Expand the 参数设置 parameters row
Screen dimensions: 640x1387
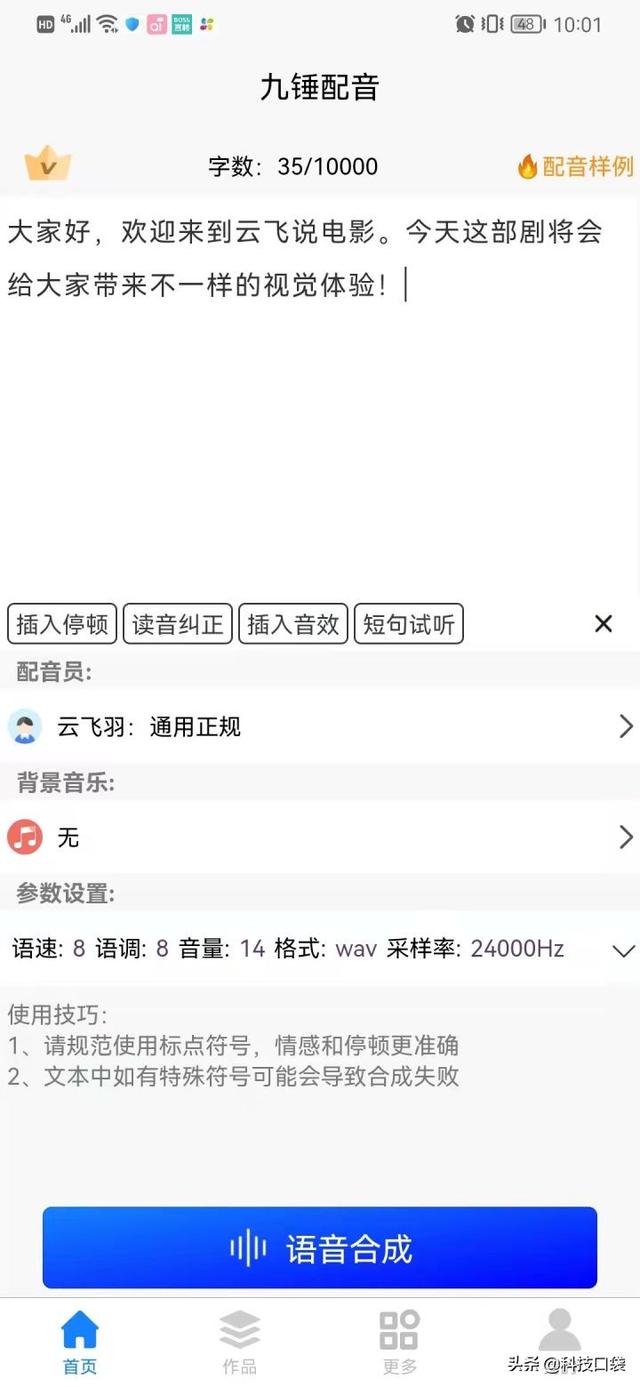[x=320, y=948]
